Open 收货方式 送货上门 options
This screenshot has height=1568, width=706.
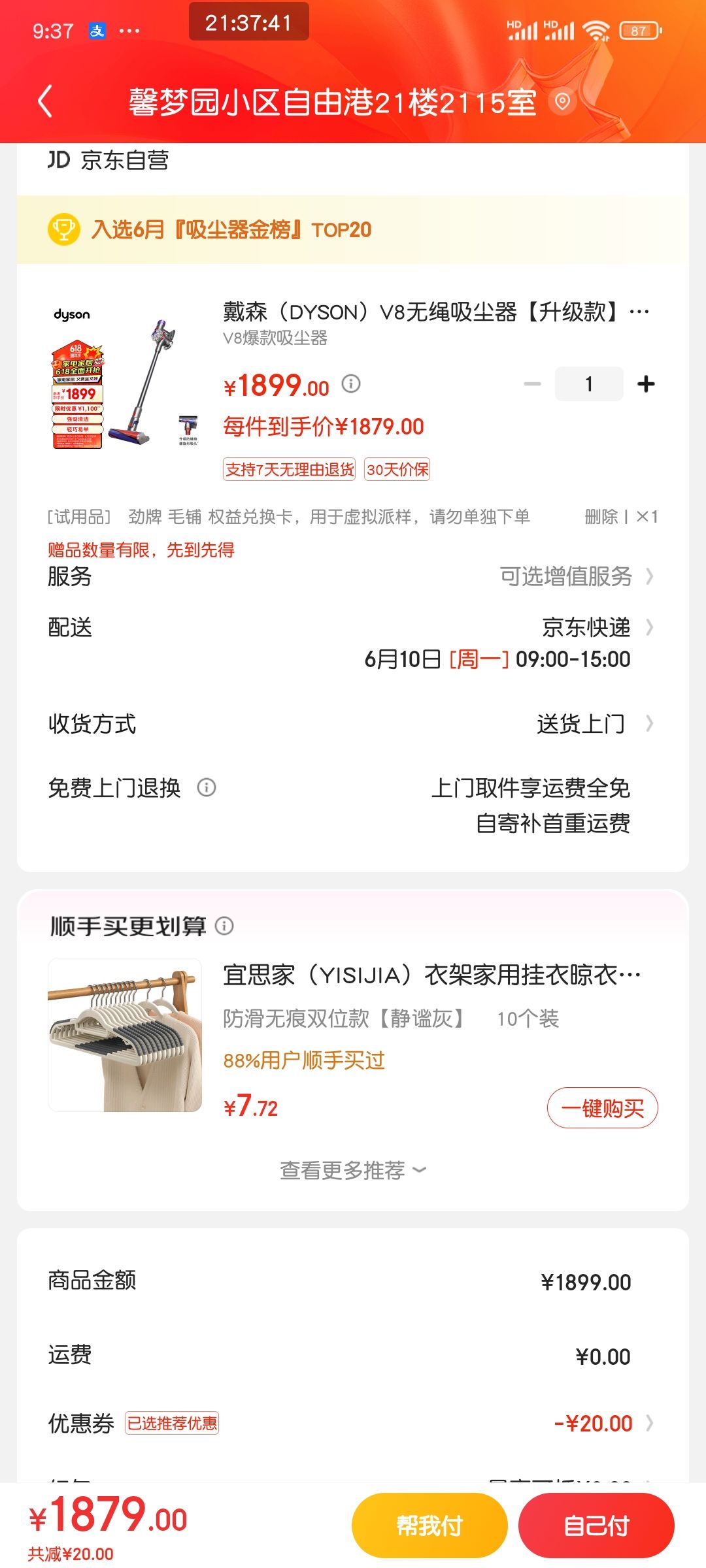click(x=353, y=724)
